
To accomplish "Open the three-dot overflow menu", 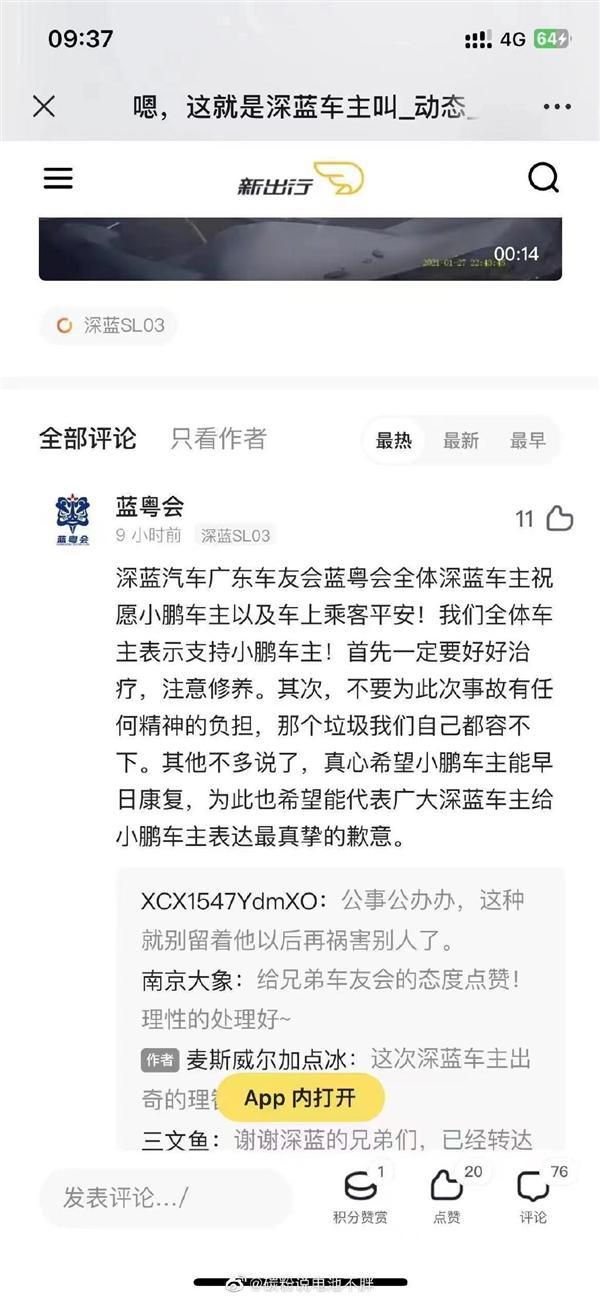I will [556, 106].
